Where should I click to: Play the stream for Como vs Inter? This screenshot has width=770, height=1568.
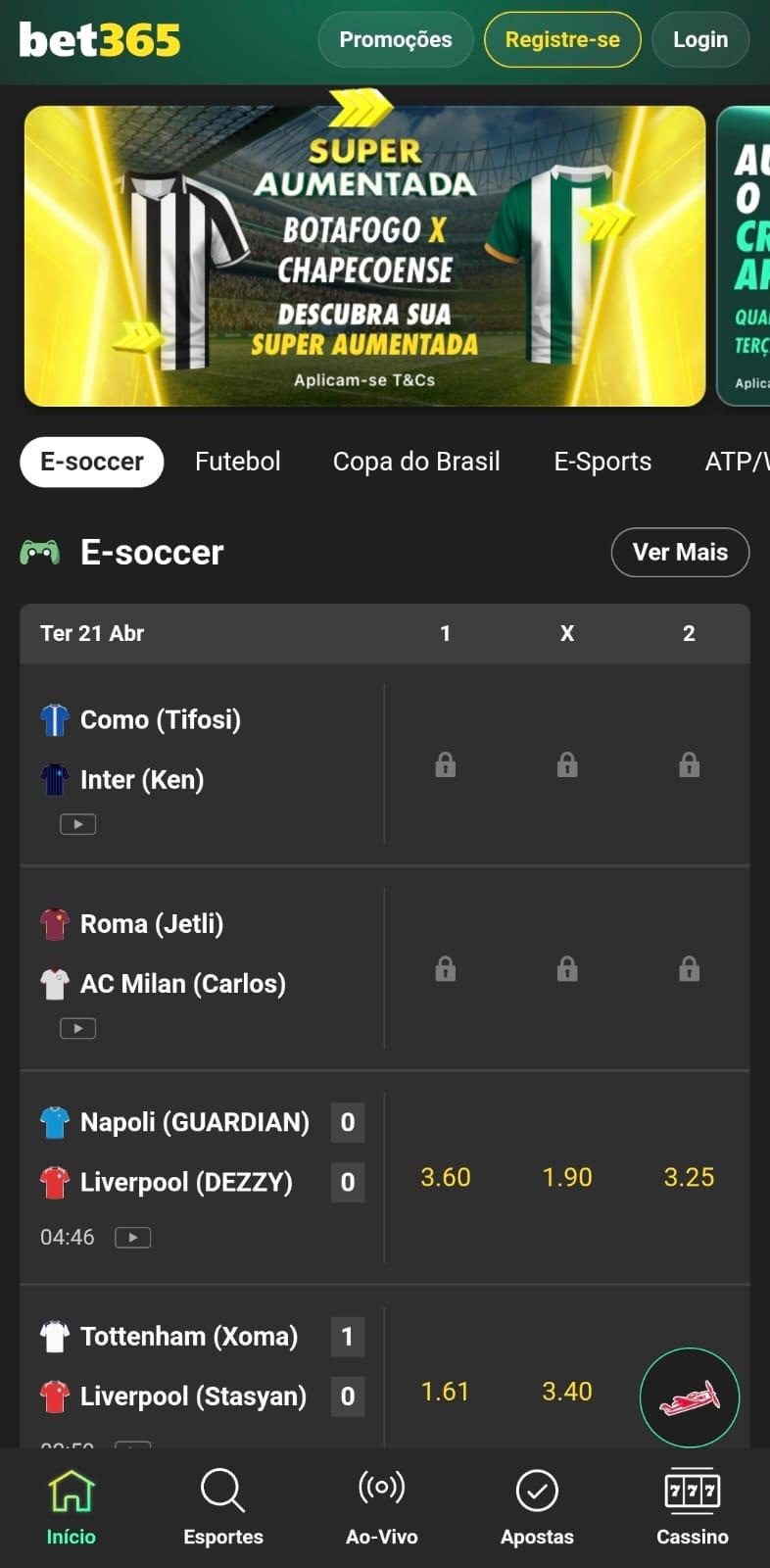[77, 823]
